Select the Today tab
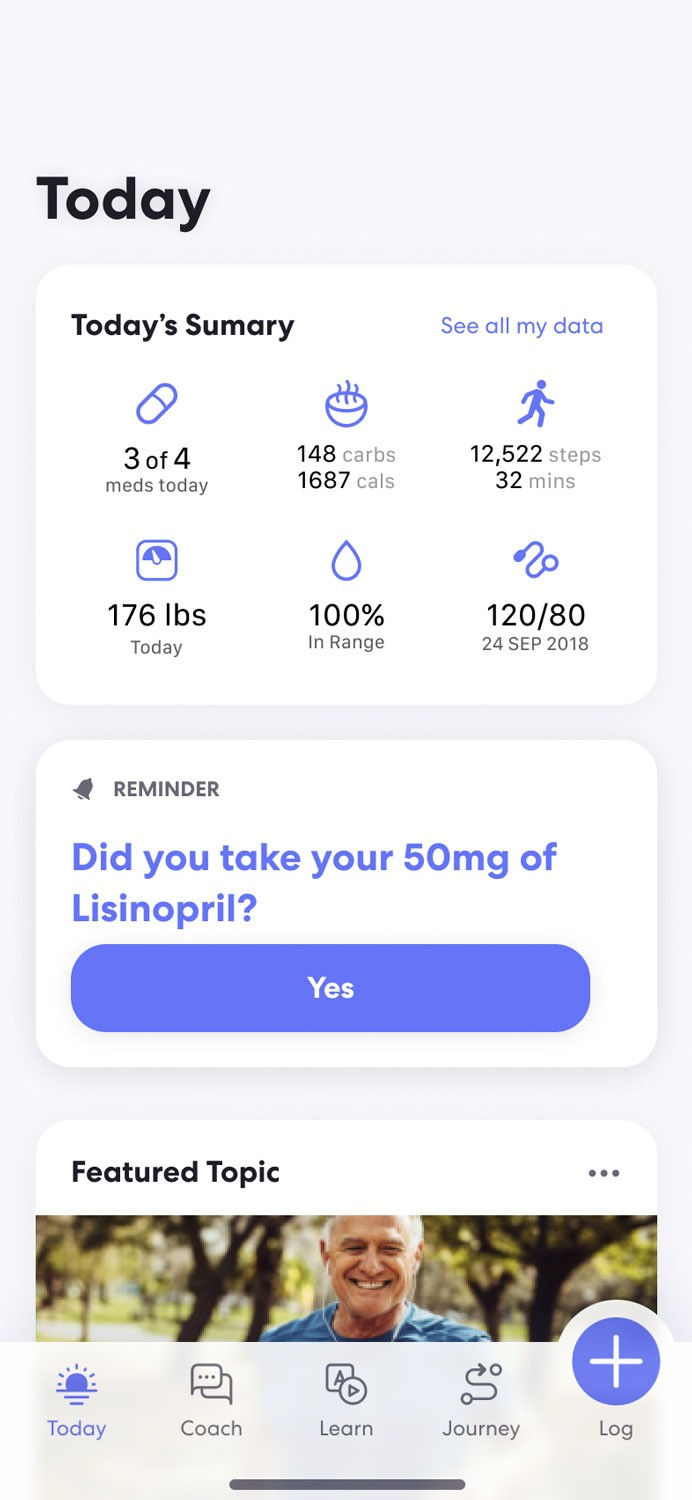 76,1400
